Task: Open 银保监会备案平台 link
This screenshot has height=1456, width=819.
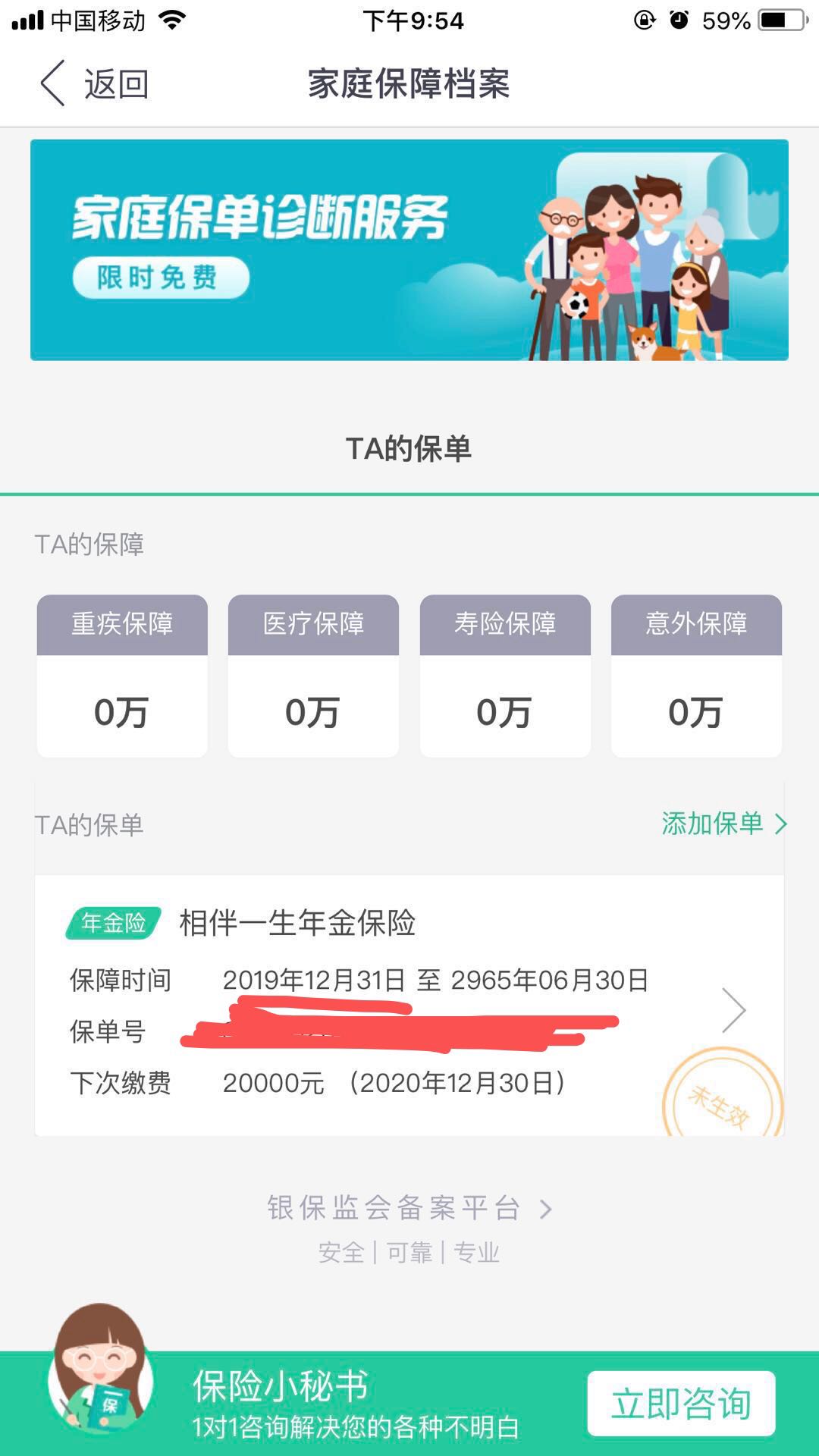Action: (x=409, y=1208)
